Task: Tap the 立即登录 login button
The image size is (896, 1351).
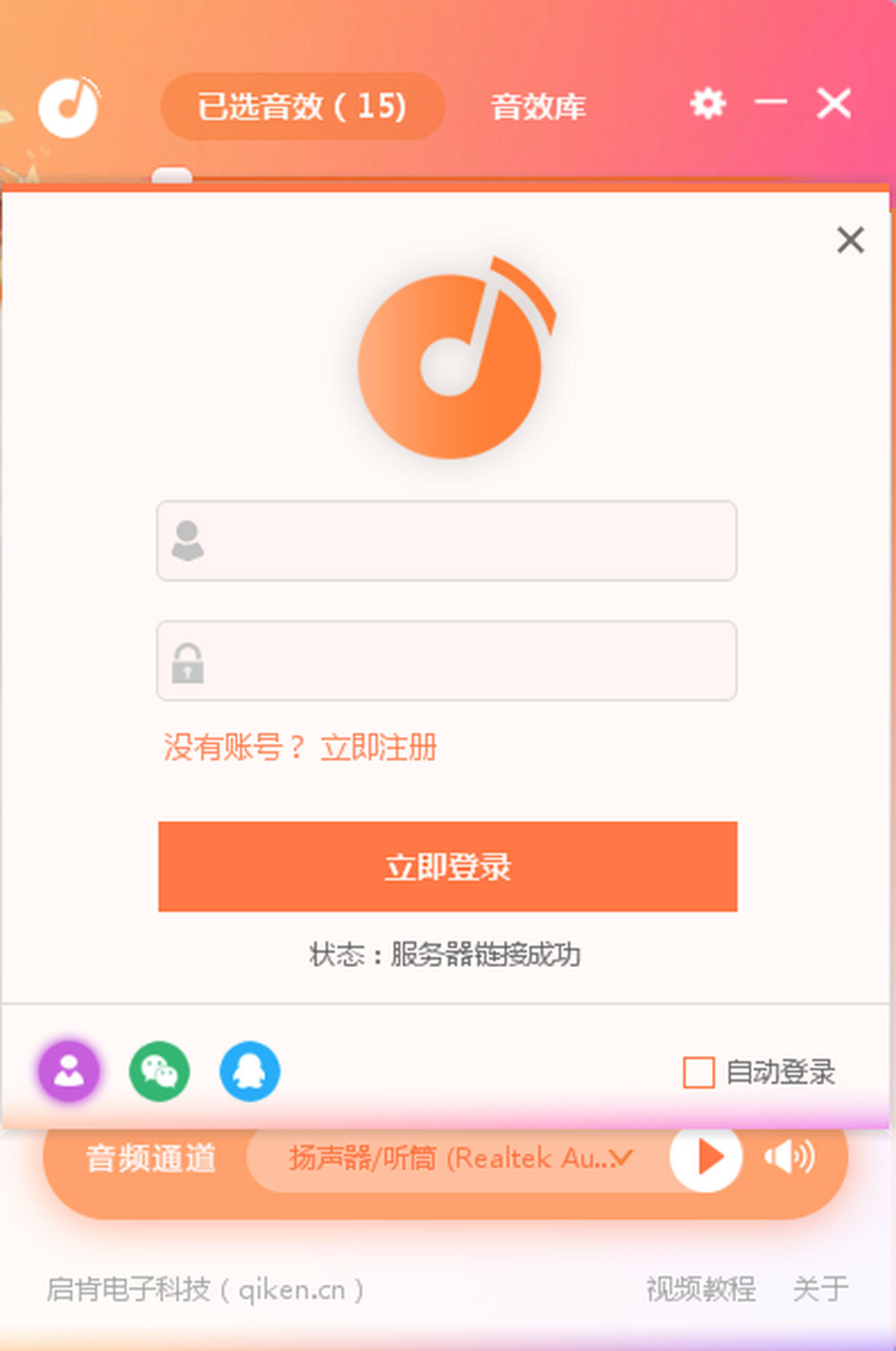Action: [x=447, y=867]
